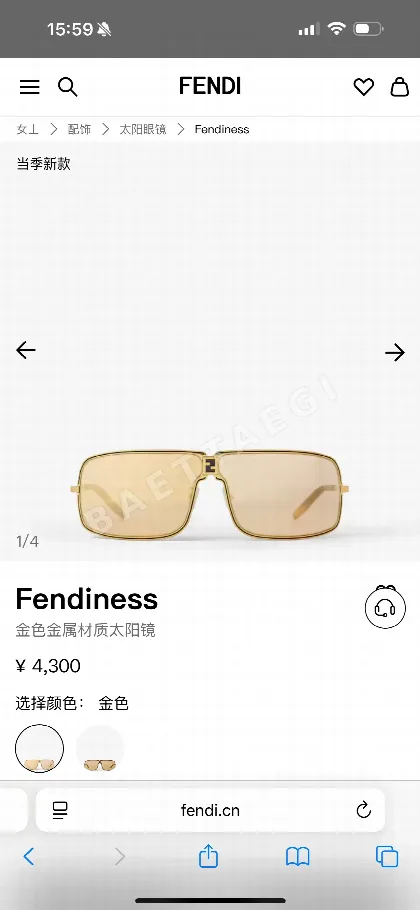Open the search magnifier
Image resolution: width=420 pixels, height=910 pixels.
(x=67, y=87)
